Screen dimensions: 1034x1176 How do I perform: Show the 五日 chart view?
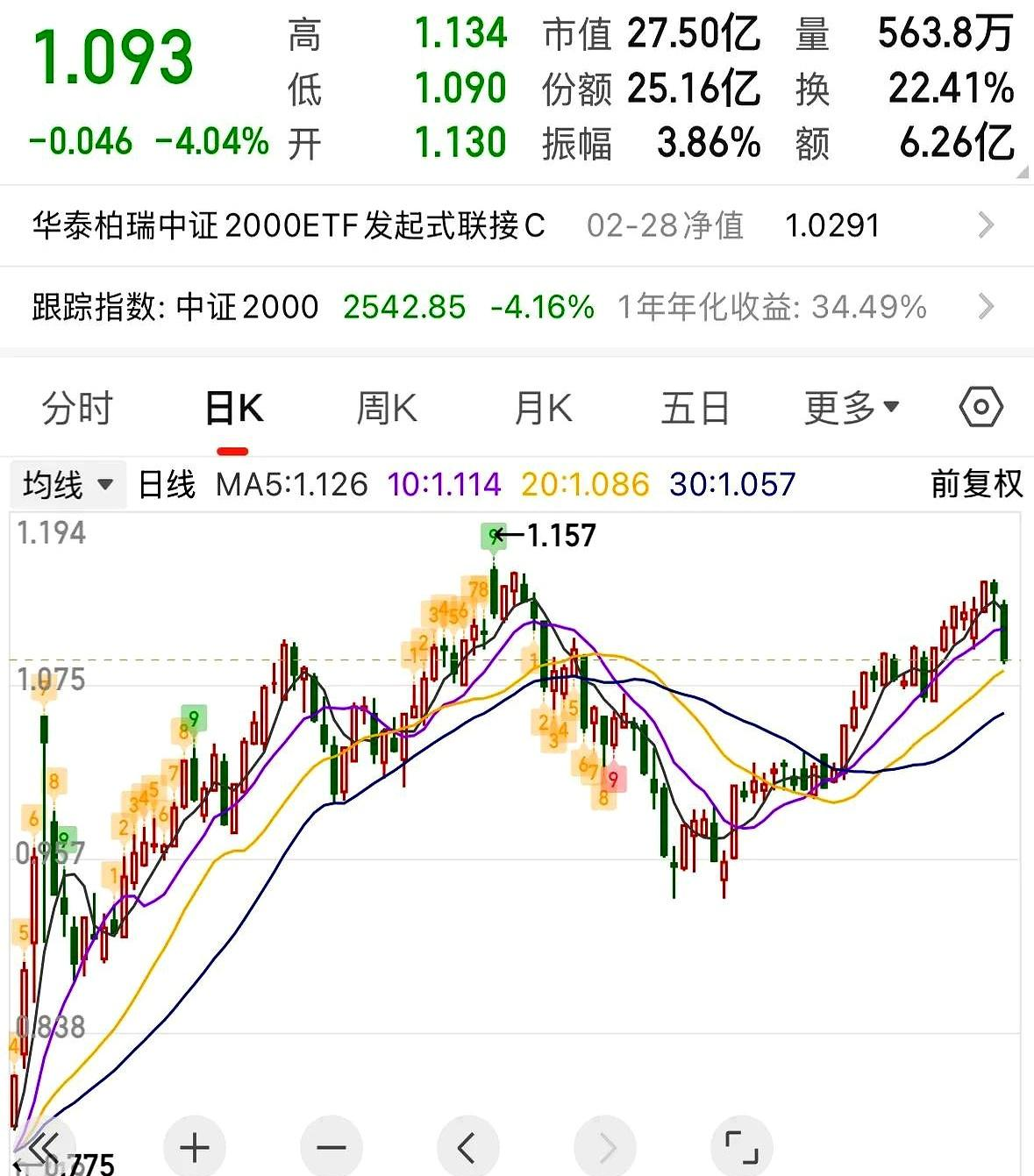[695, 409]
